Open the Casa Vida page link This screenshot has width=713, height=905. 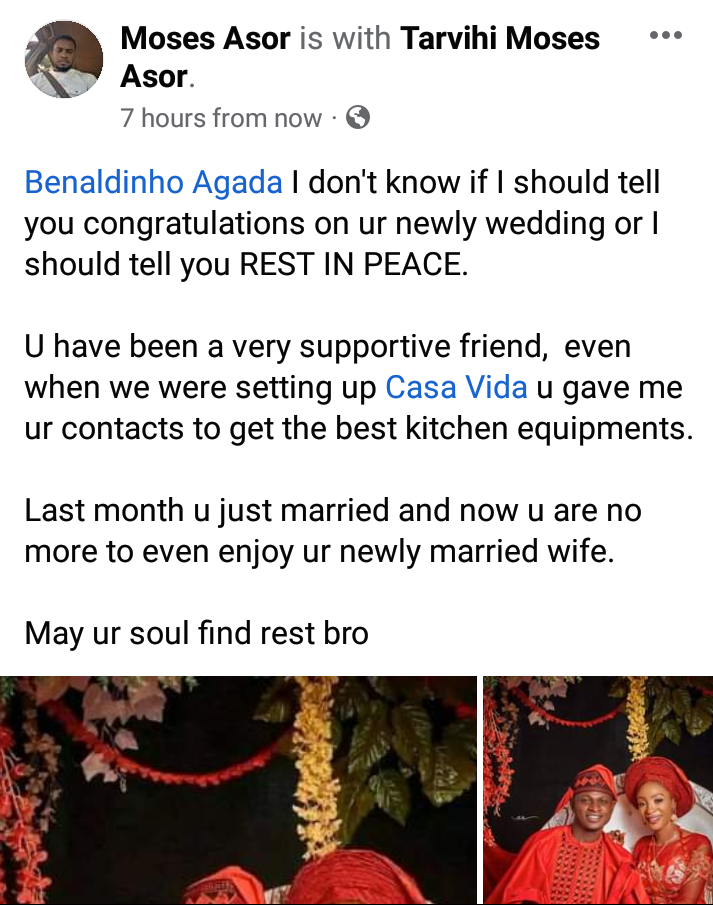(456, 387)
